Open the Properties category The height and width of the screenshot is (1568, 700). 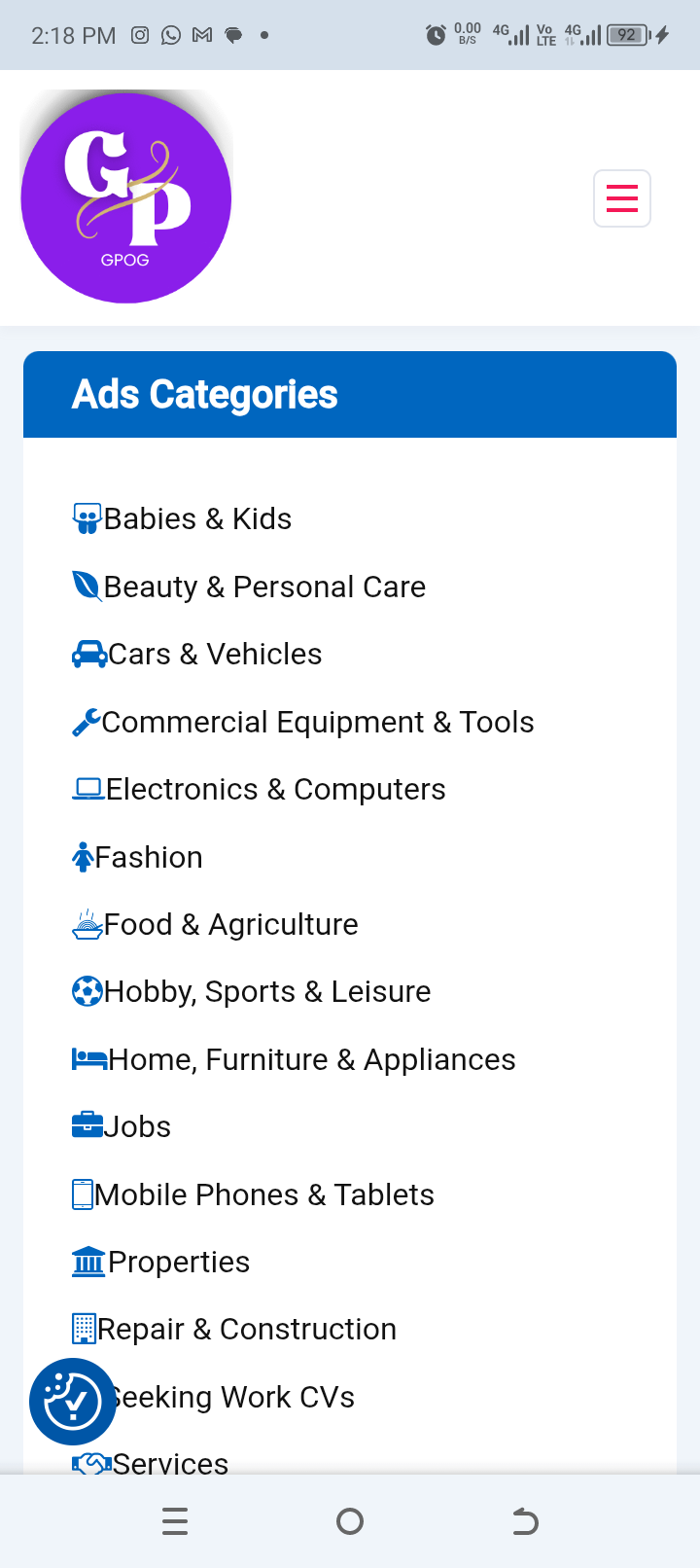[178, 1263]
